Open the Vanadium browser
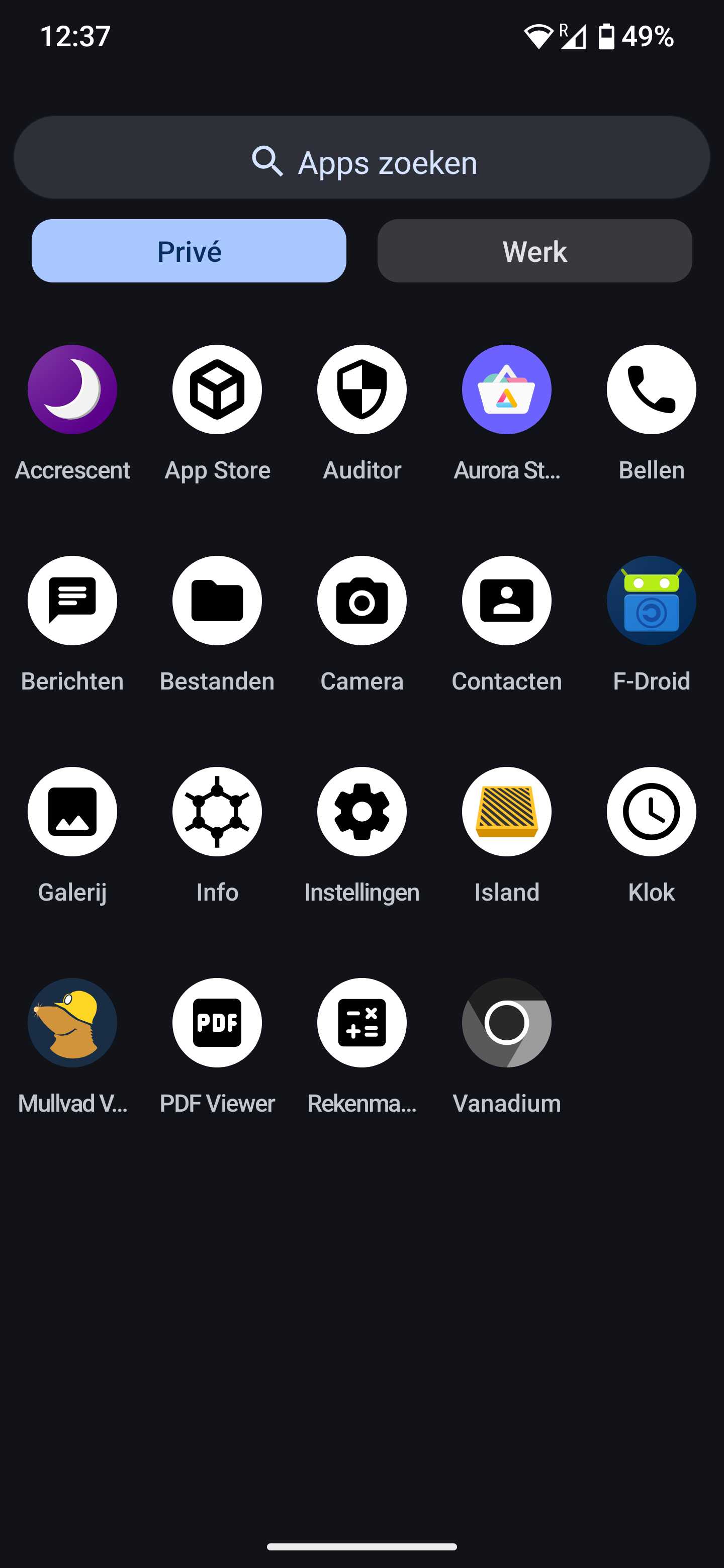The height and width of the screenshot is (1568, 724). (x=507, y=1023)
